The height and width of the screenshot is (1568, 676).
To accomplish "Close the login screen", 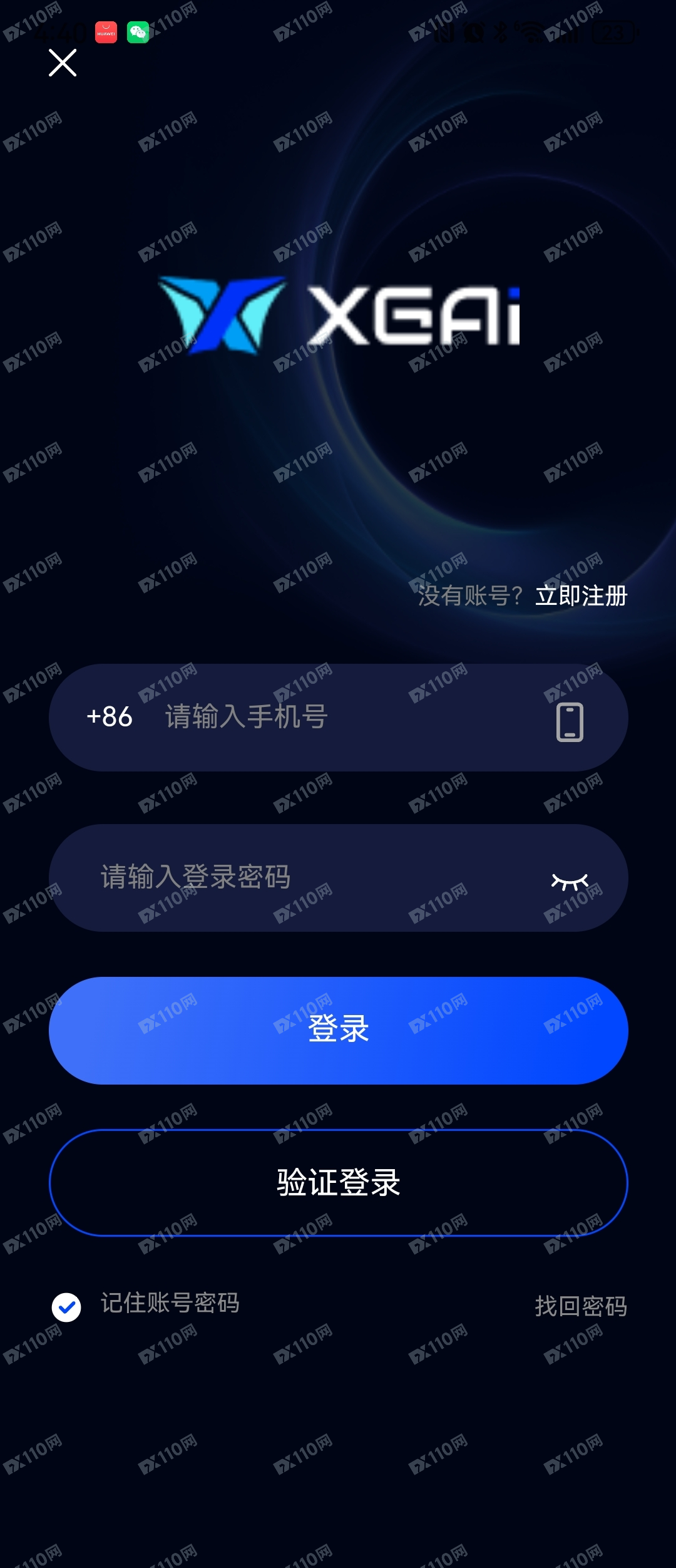I will point(63,63).
